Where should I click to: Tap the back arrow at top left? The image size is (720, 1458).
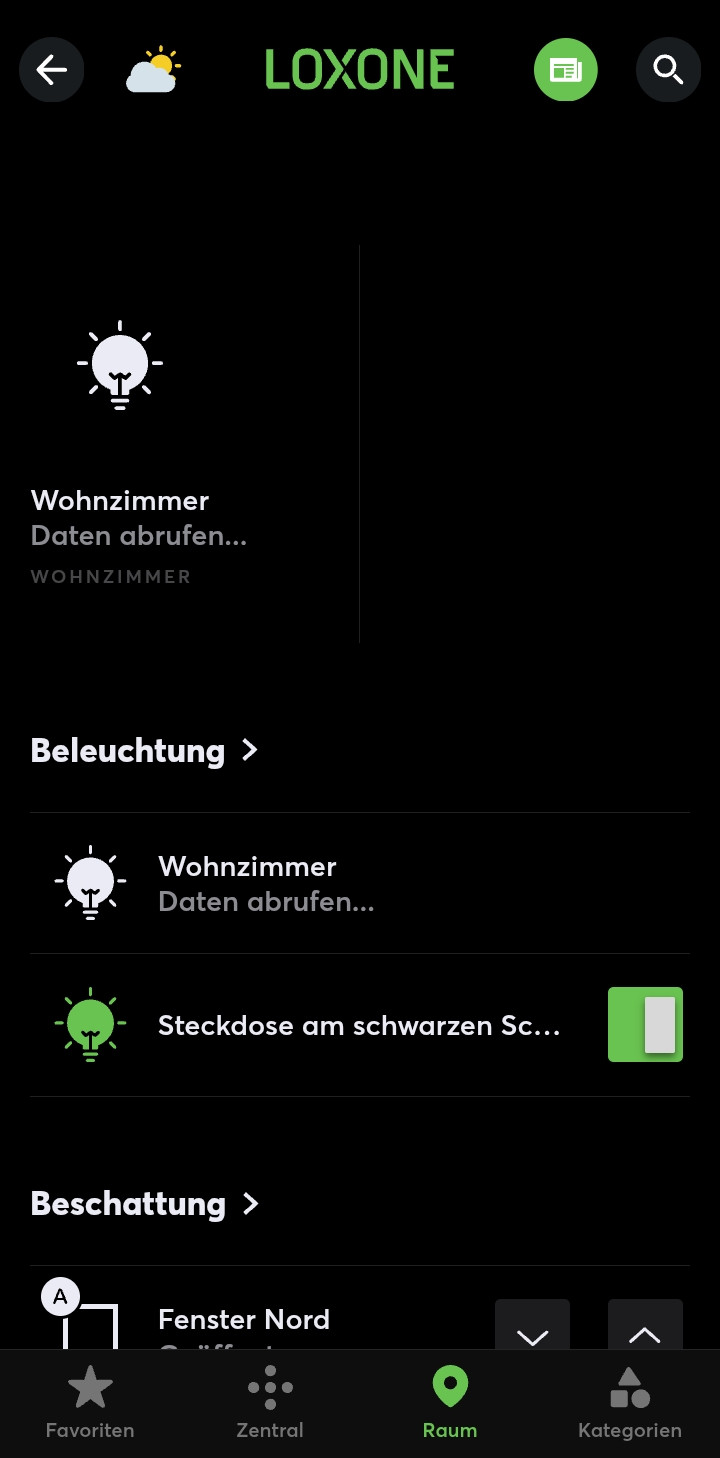(51, 70)
